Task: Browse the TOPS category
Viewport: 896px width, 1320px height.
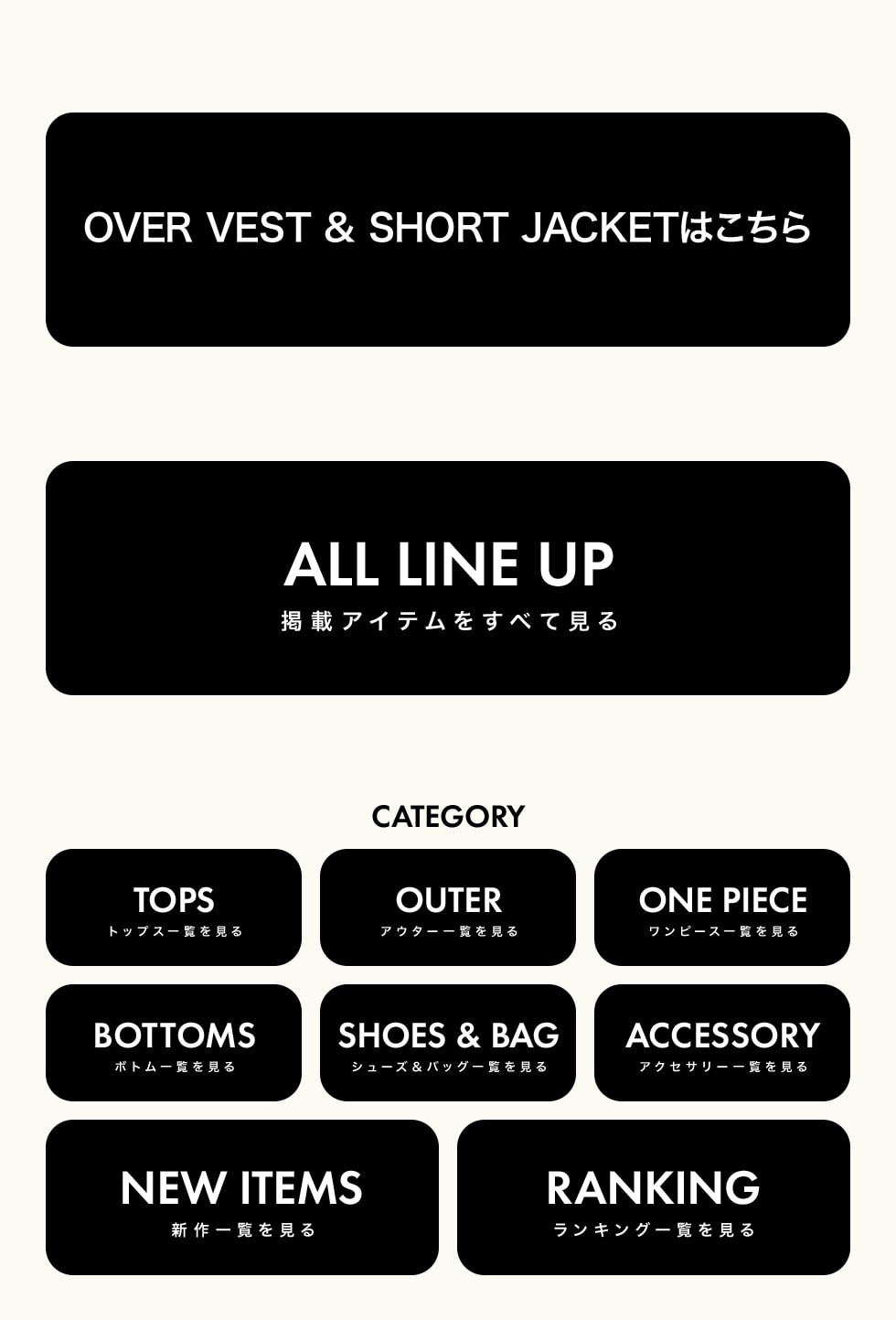Action: tap(174, 907)
